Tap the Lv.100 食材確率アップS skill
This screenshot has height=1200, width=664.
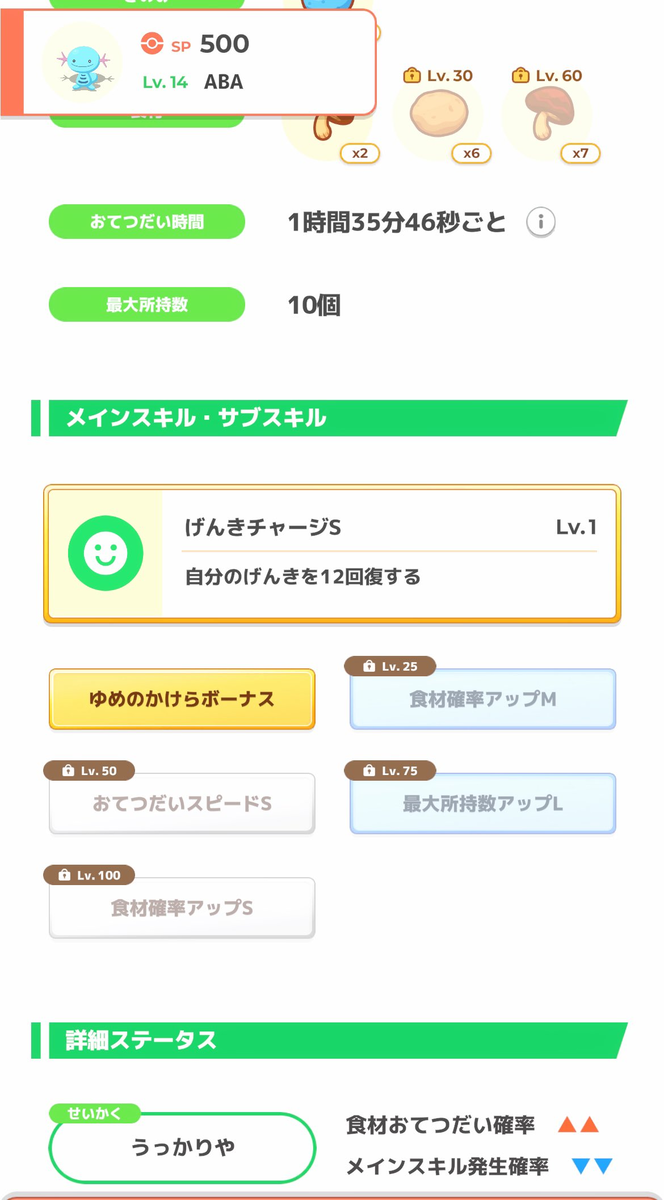coord(182,907)
